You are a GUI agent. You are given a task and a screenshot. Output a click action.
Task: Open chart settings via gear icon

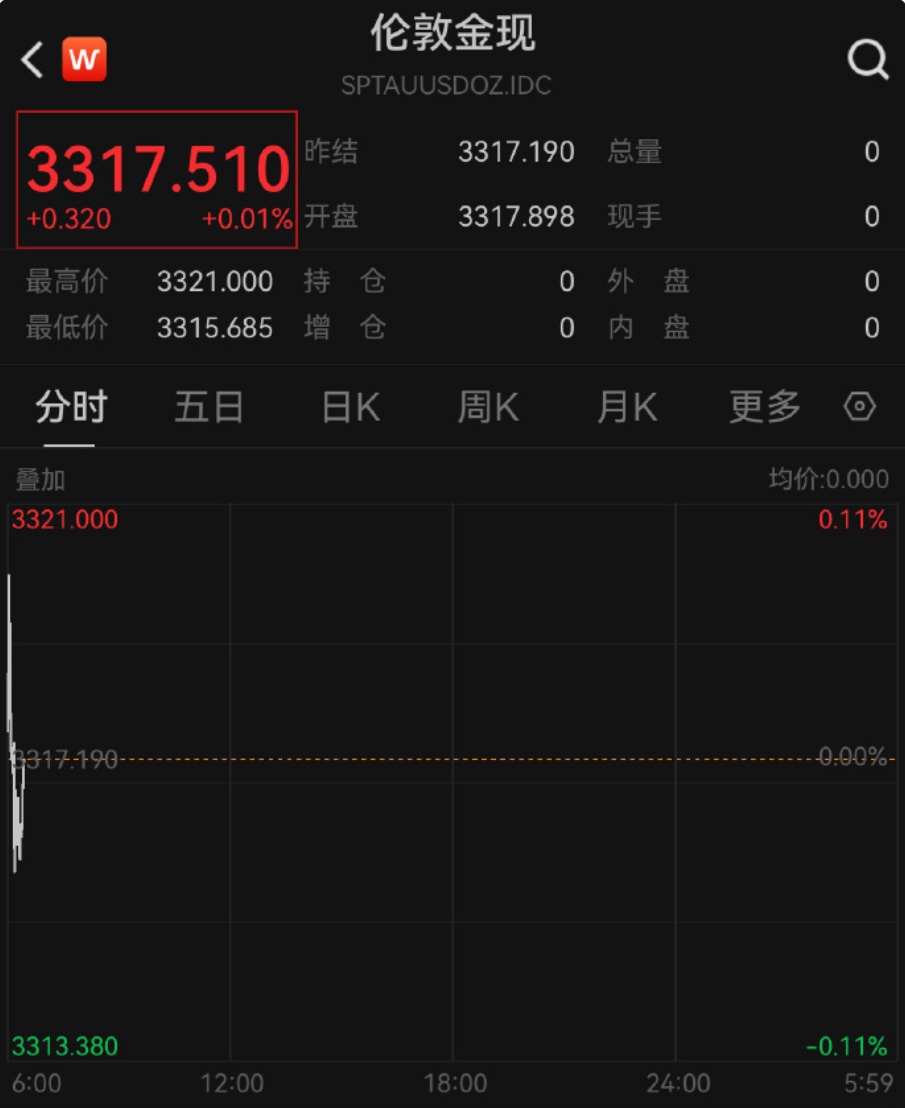point(858,405)
